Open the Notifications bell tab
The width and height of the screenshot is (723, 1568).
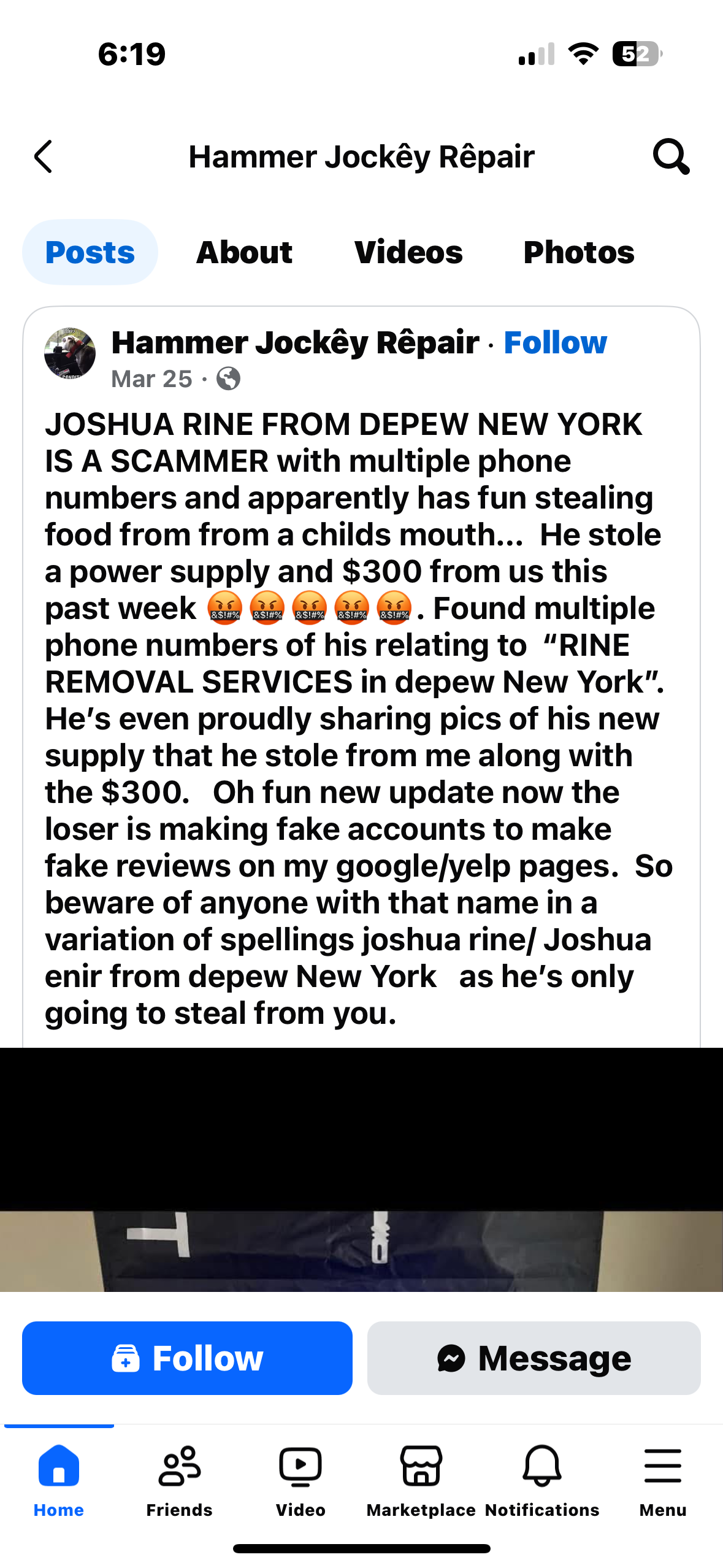point(541,1480)
